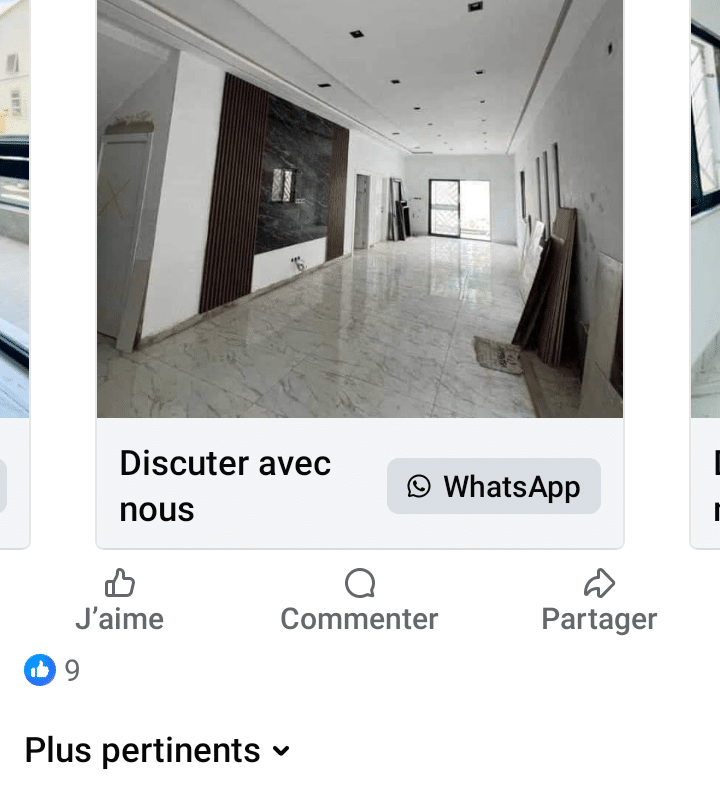The image size is (720, 785).
Task: Expand the Plus pertinents sort dropdown
Action: coord(157,750)
